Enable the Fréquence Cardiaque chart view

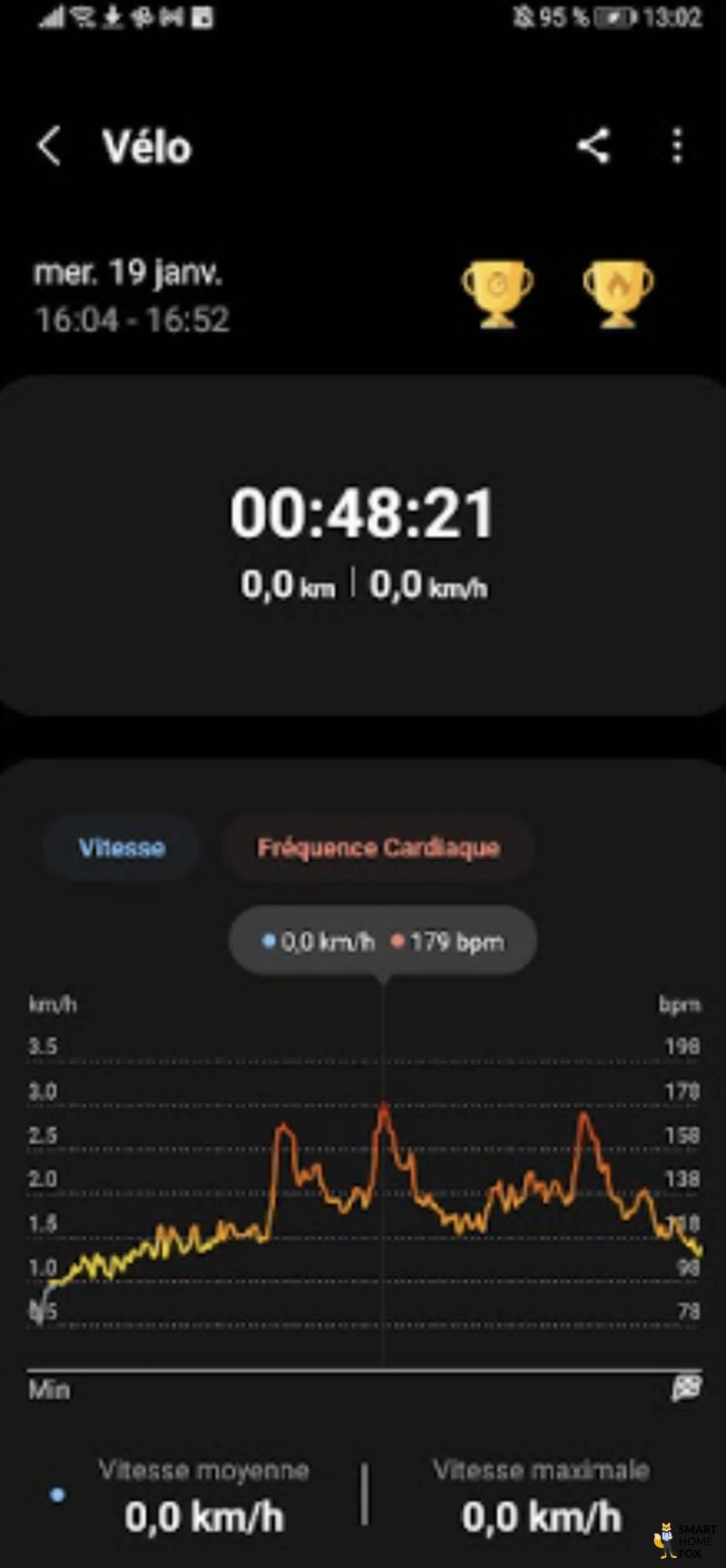[x=378, y=848]
